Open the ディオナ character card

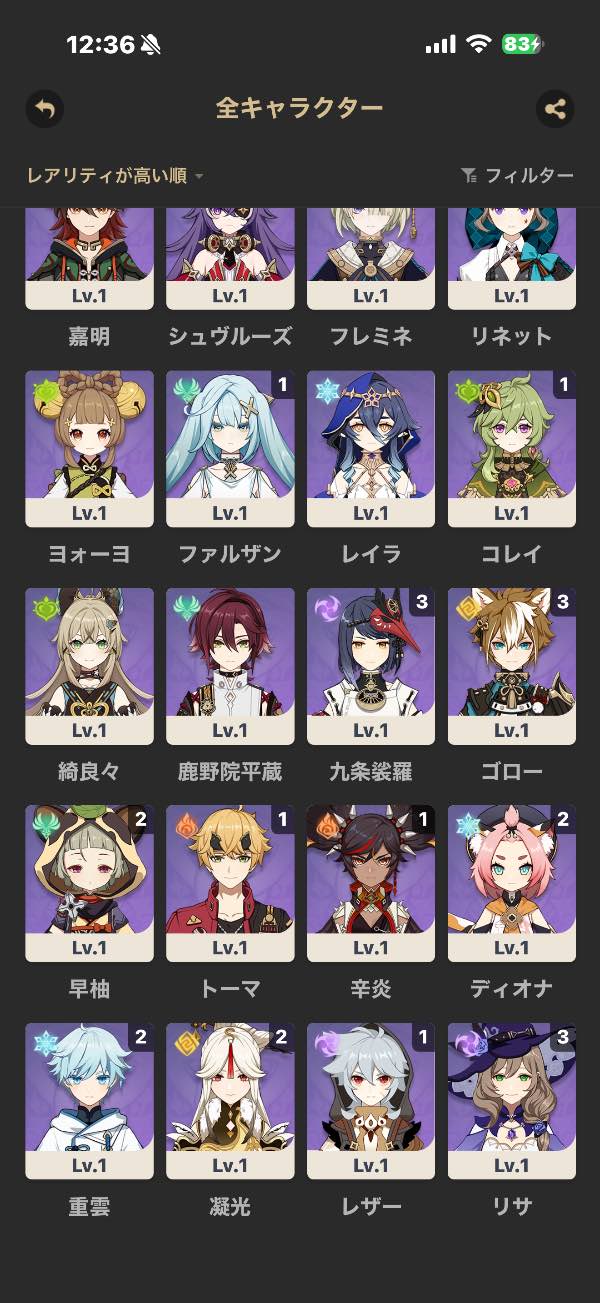click(512, 883)
